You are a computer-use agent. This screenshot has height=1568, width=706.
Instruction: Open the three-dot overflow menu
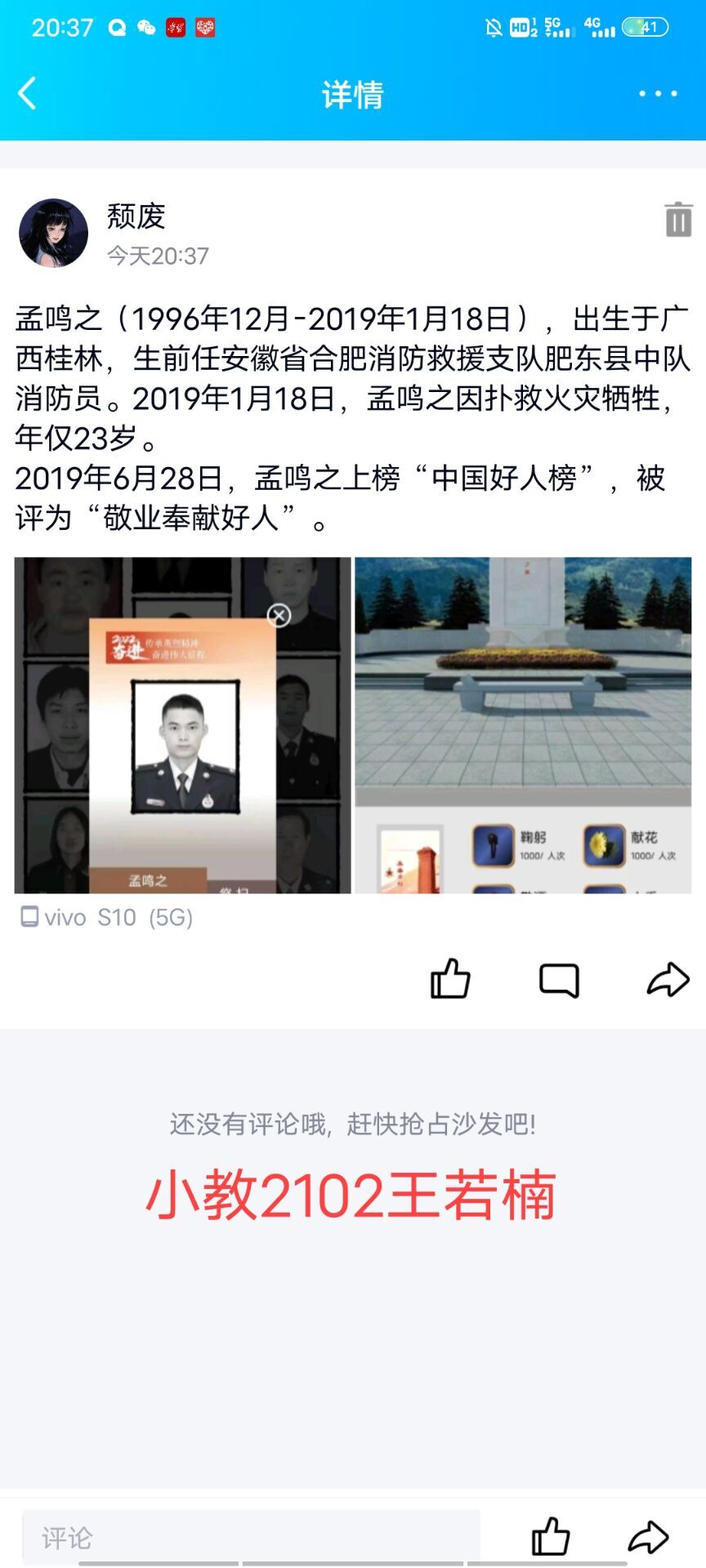tap(658, 94)
